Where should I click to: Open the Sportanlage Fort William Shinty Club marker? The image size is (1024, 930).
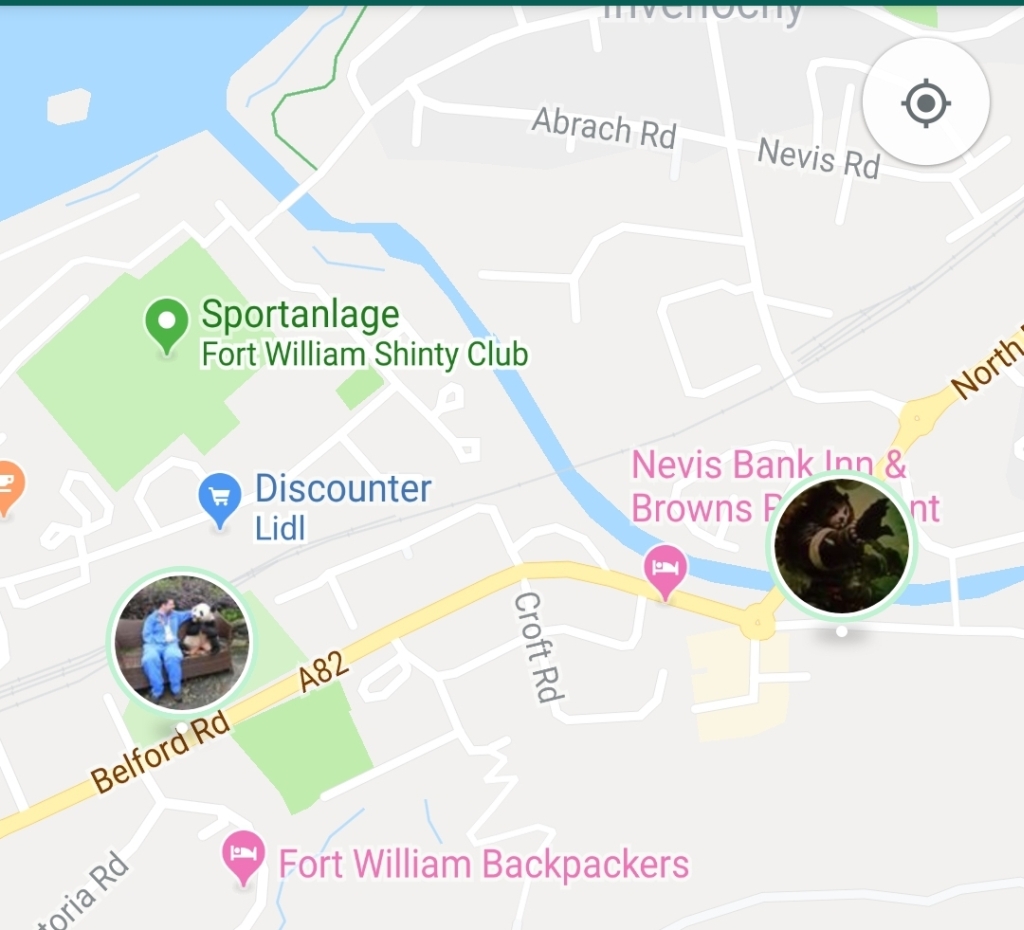tap(167, 324)
